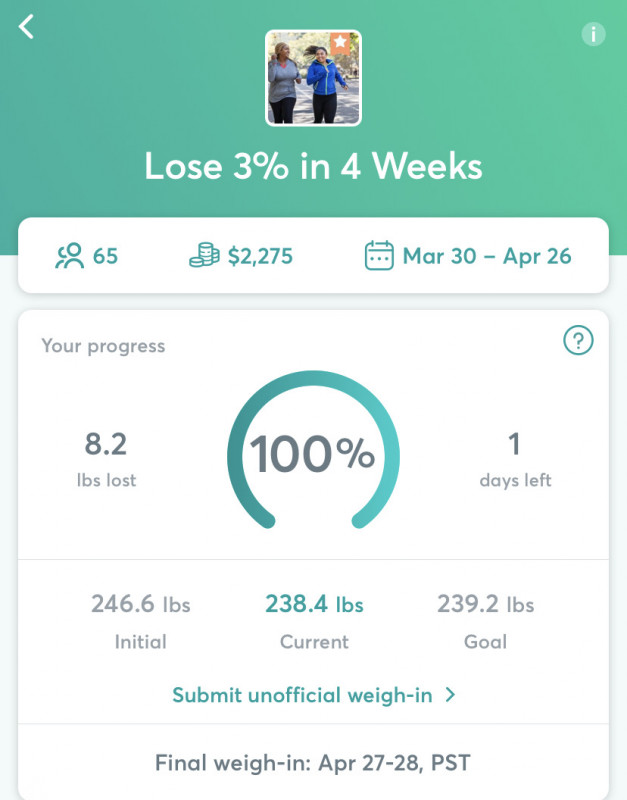627x800 pixels.
Task: Open the challenge photo thumbnail
Action: coord(313,78)
